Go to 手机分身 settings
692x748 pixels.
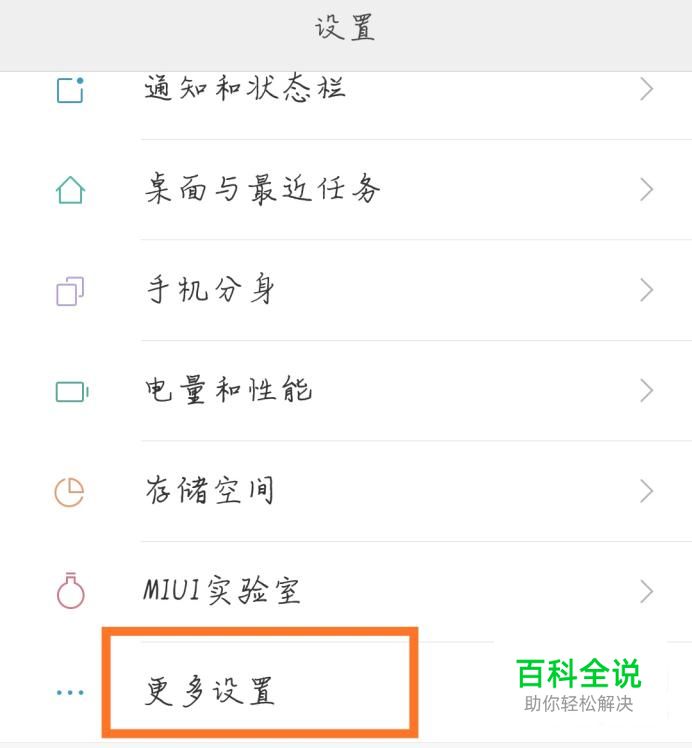(210, 290)
